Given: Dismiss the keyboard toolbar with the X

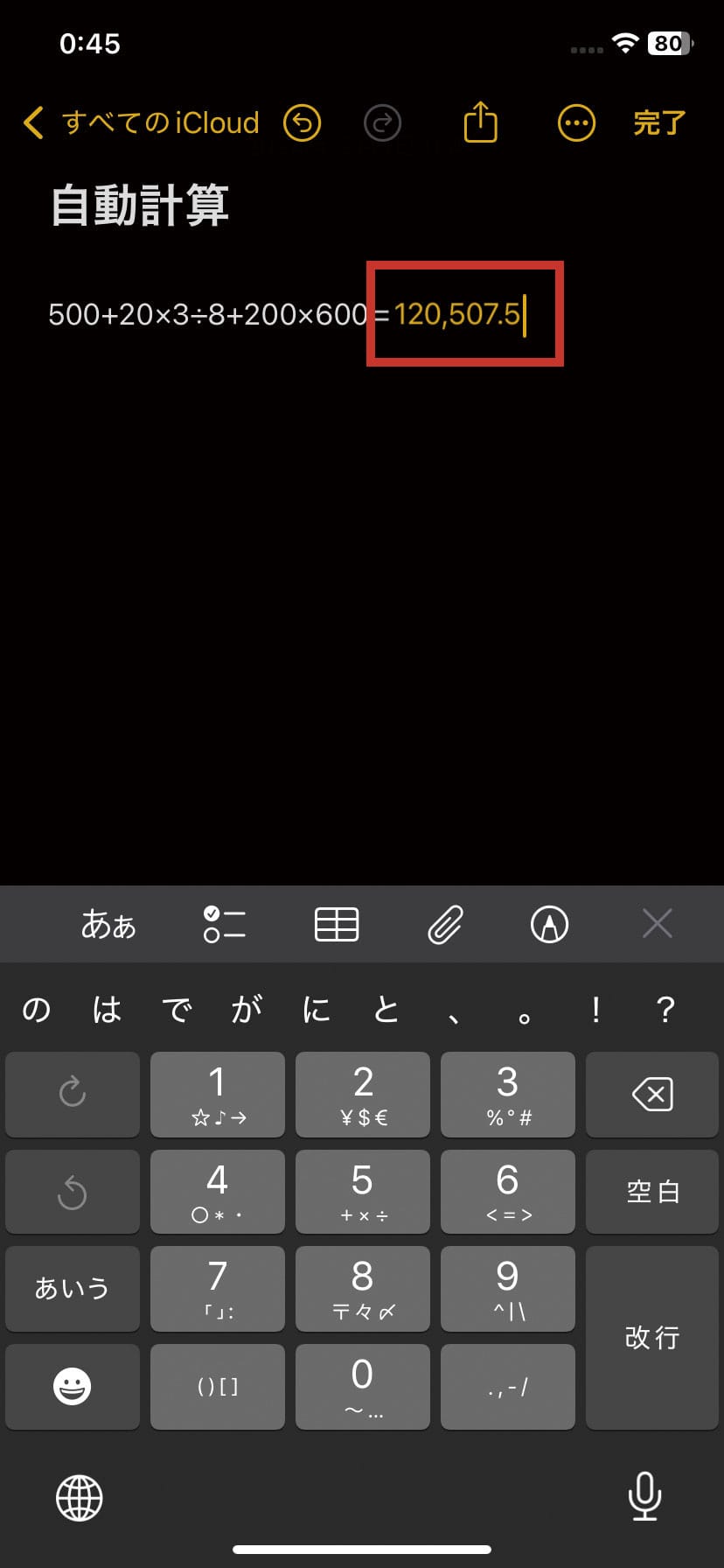Looking at the screenshot, I should click(657, 924).
